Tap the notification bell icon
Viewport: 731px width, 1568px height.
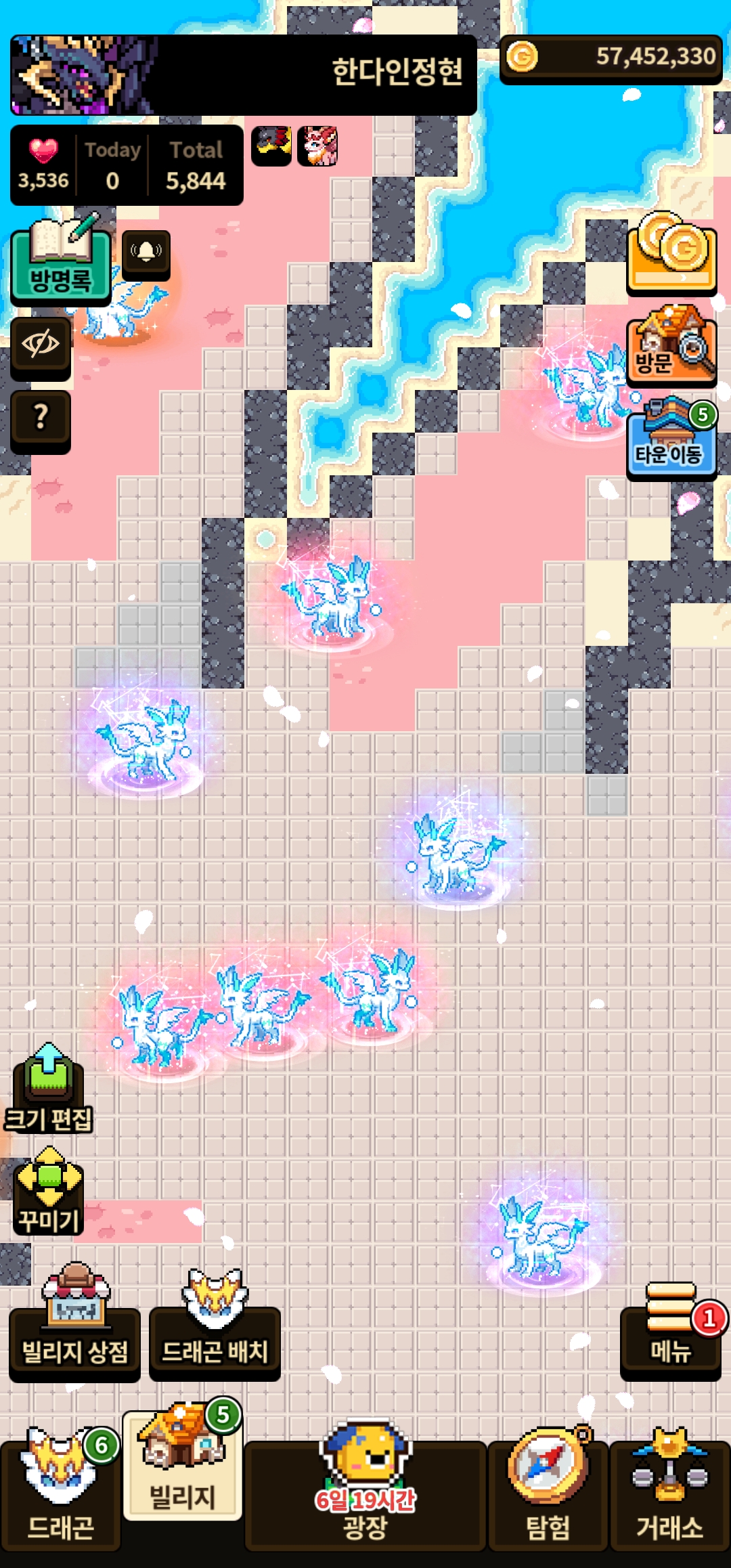click(x=146, y=253)
